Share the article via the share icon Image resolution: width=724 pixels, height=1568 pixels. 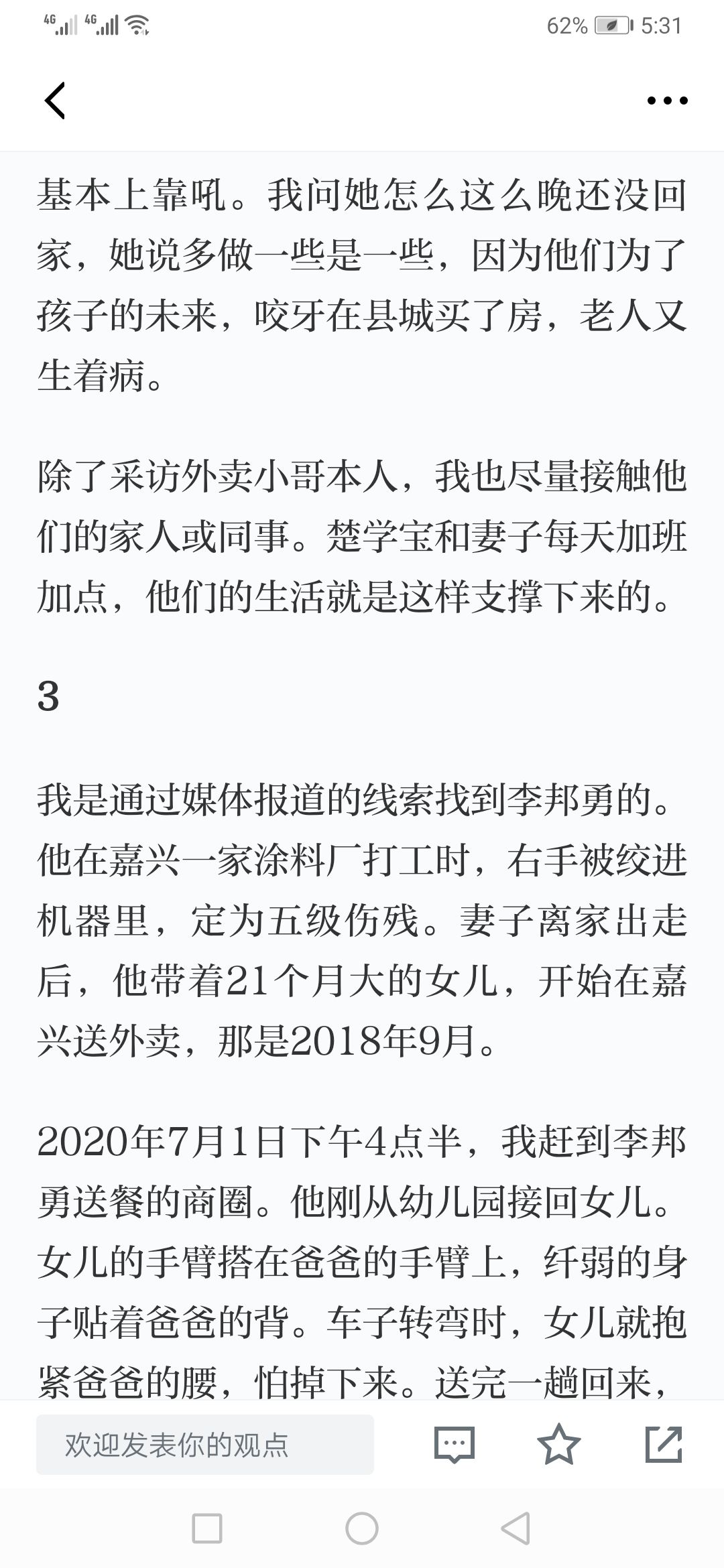[x=664, y=1444]
